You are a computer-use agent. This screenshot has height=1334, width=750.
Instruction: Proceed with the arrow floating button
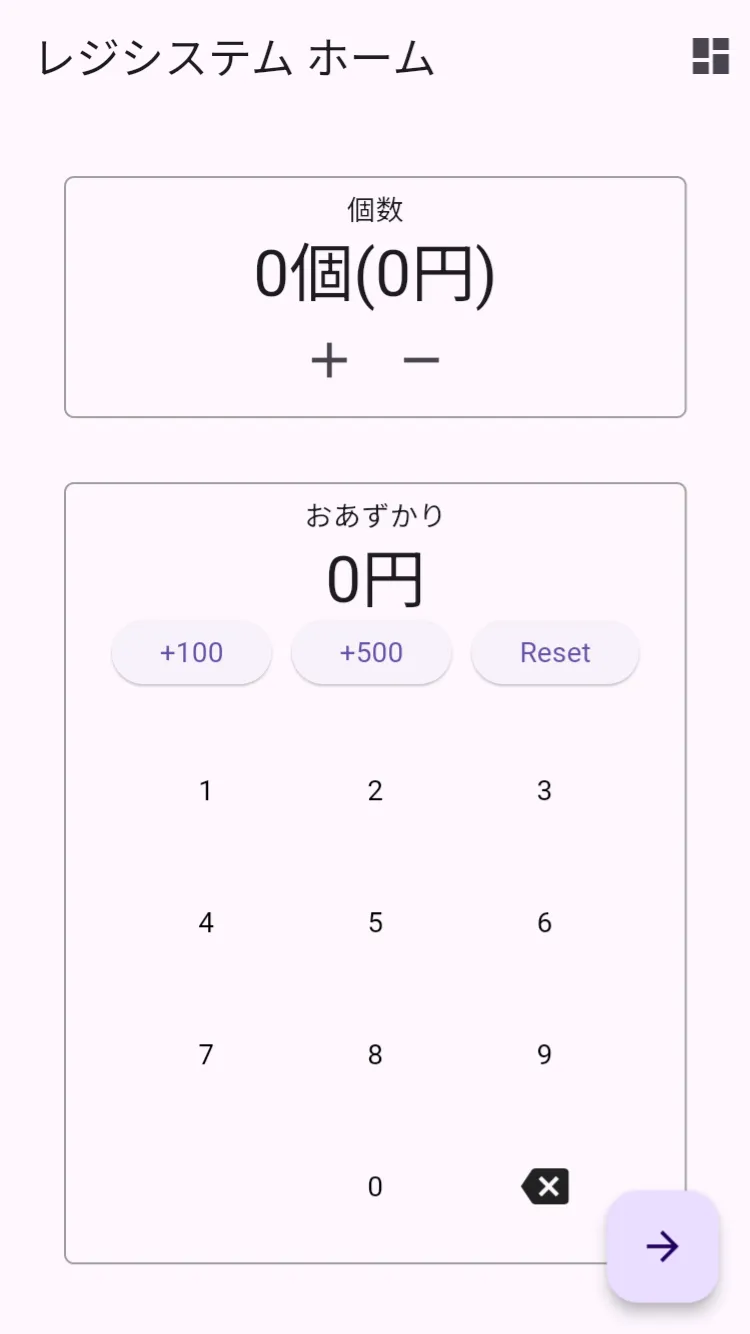point(662,1246)
